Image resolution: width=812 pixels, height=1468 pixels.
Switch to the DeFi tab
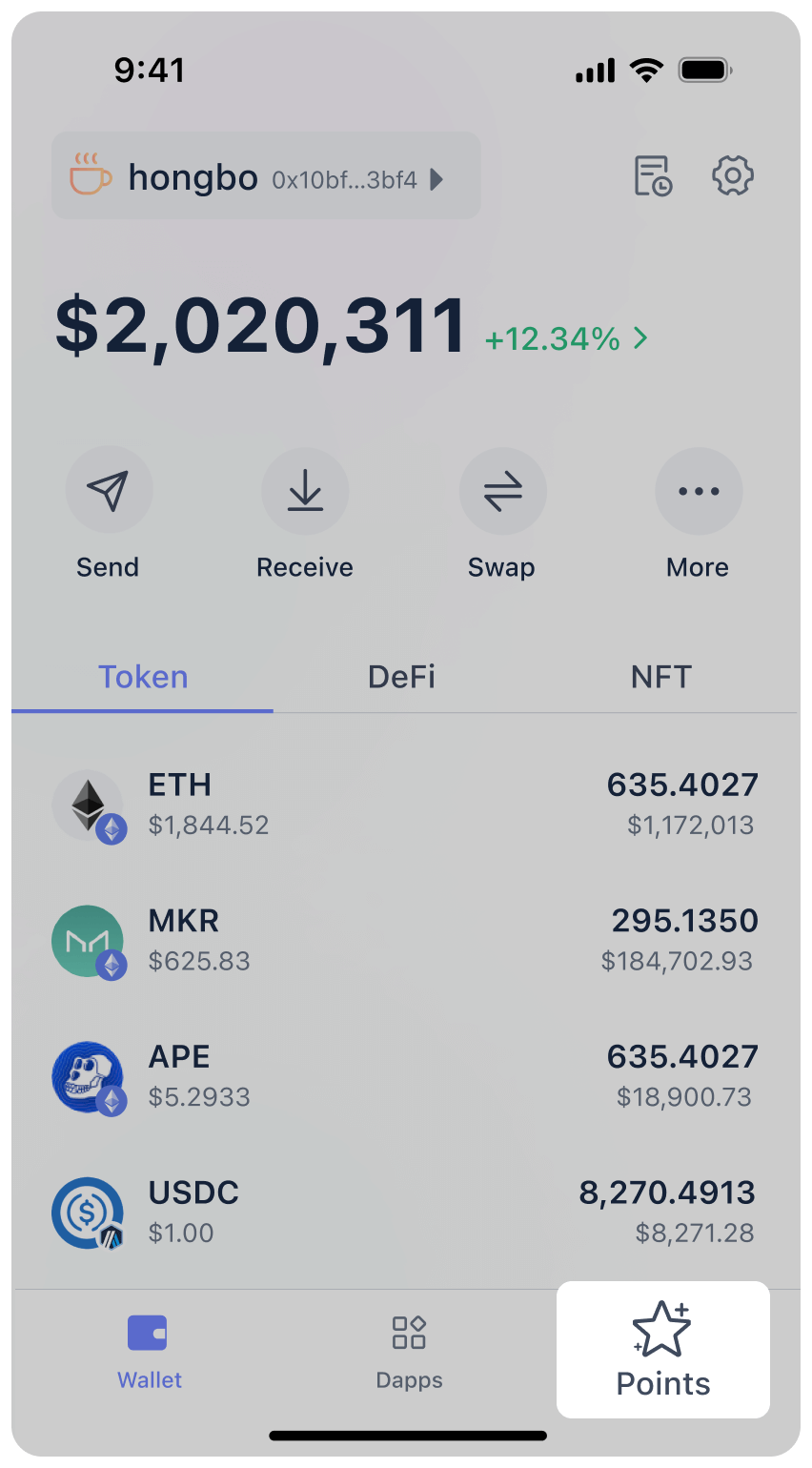click(x=402, y=677)
